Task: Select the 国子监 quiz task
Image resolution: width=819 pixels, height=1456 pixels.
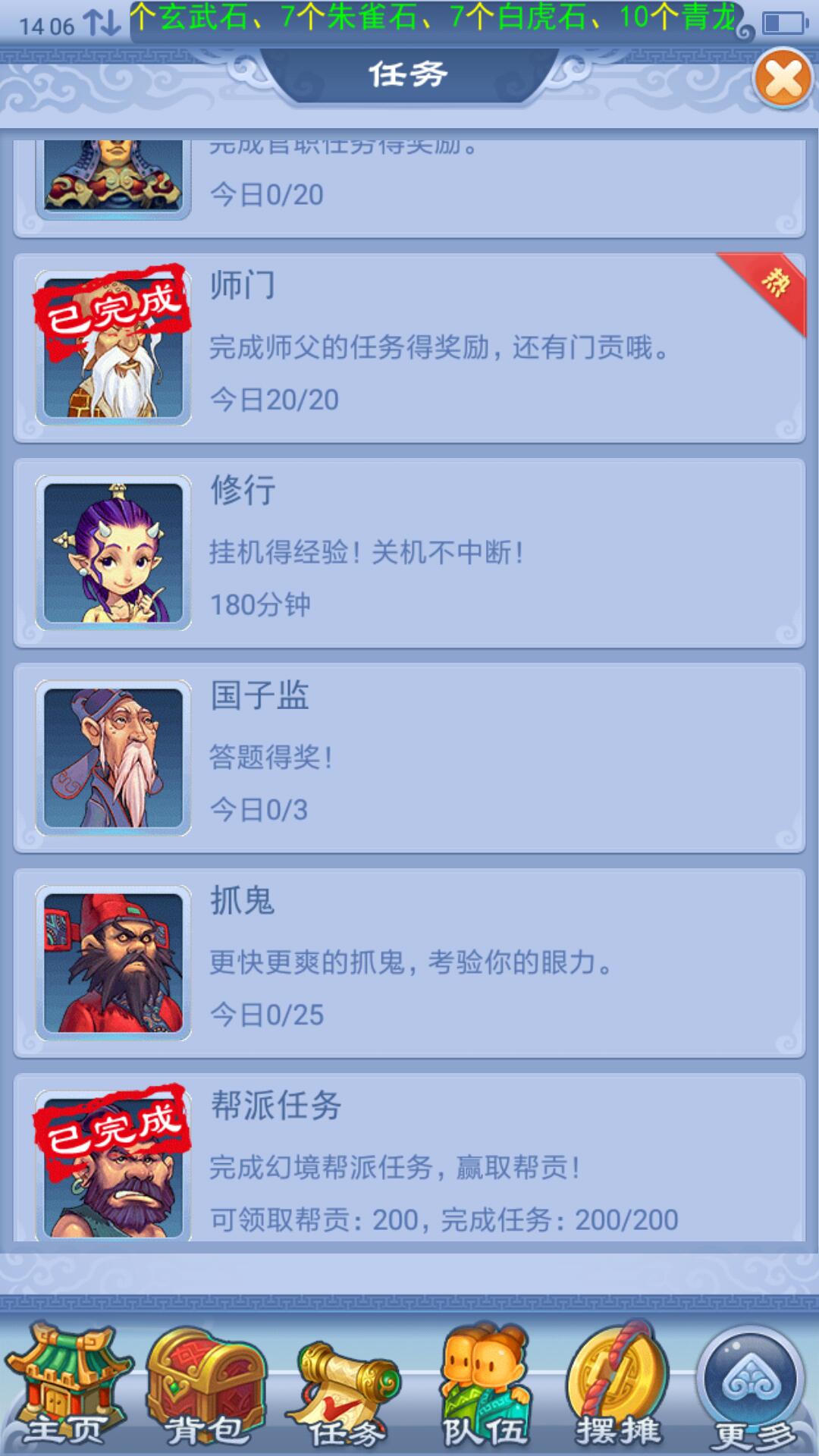Action: coord(409,757)
